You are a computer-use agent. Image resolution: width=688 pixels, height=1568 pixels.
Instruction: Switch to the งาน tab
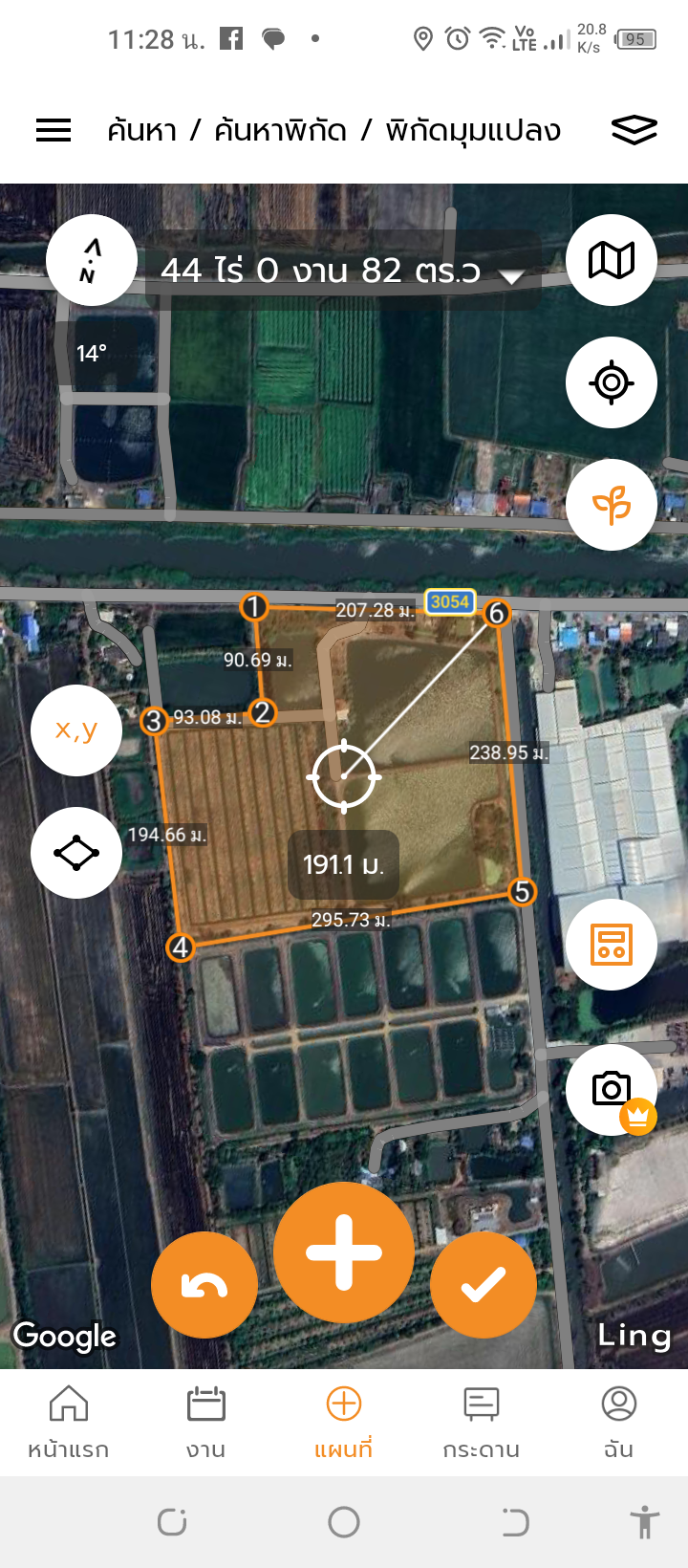point(206,1423)
